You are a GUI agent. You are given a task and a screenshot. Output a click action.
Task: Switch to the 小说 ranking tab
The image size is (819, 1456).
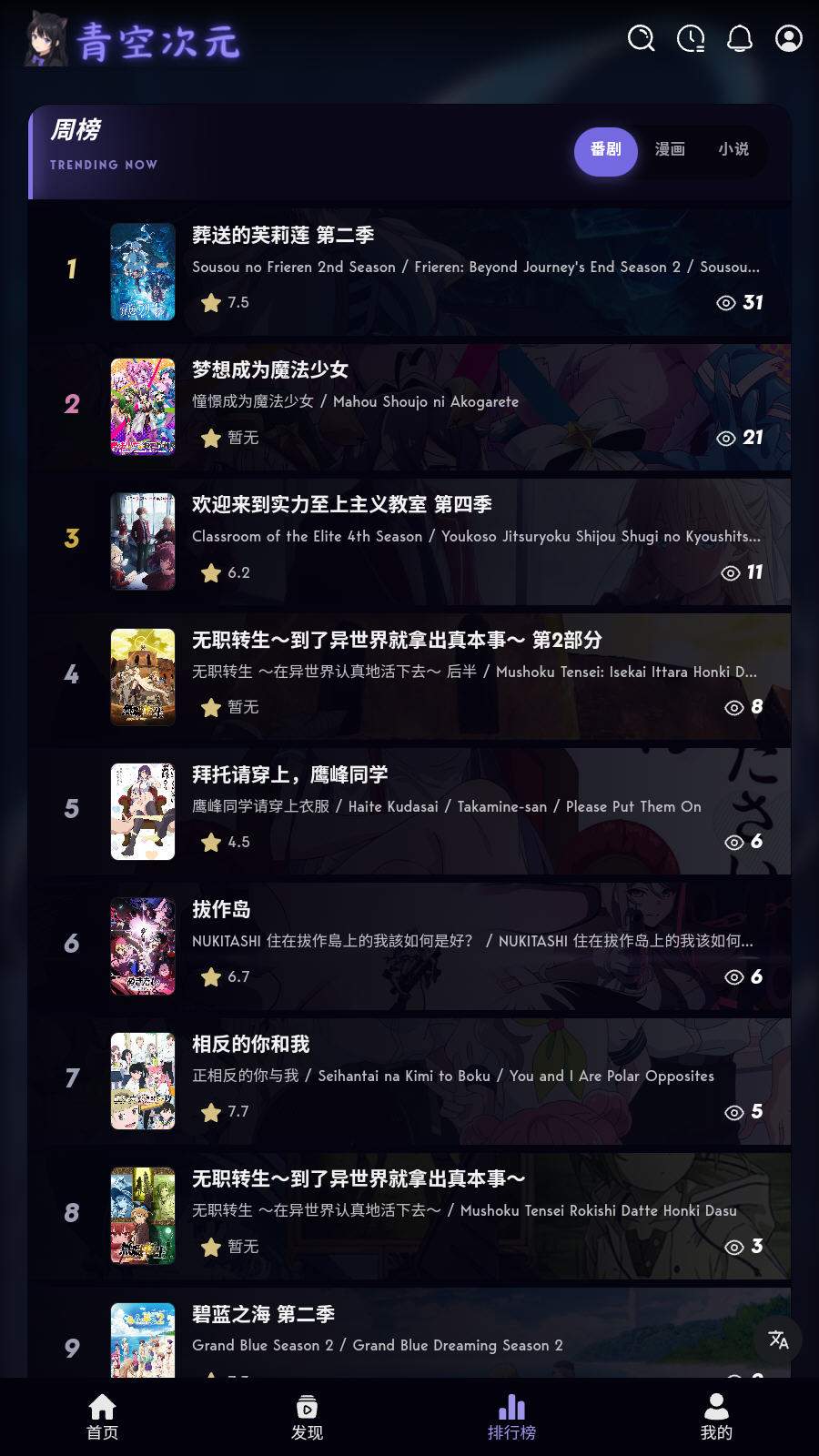click(733, 150)
